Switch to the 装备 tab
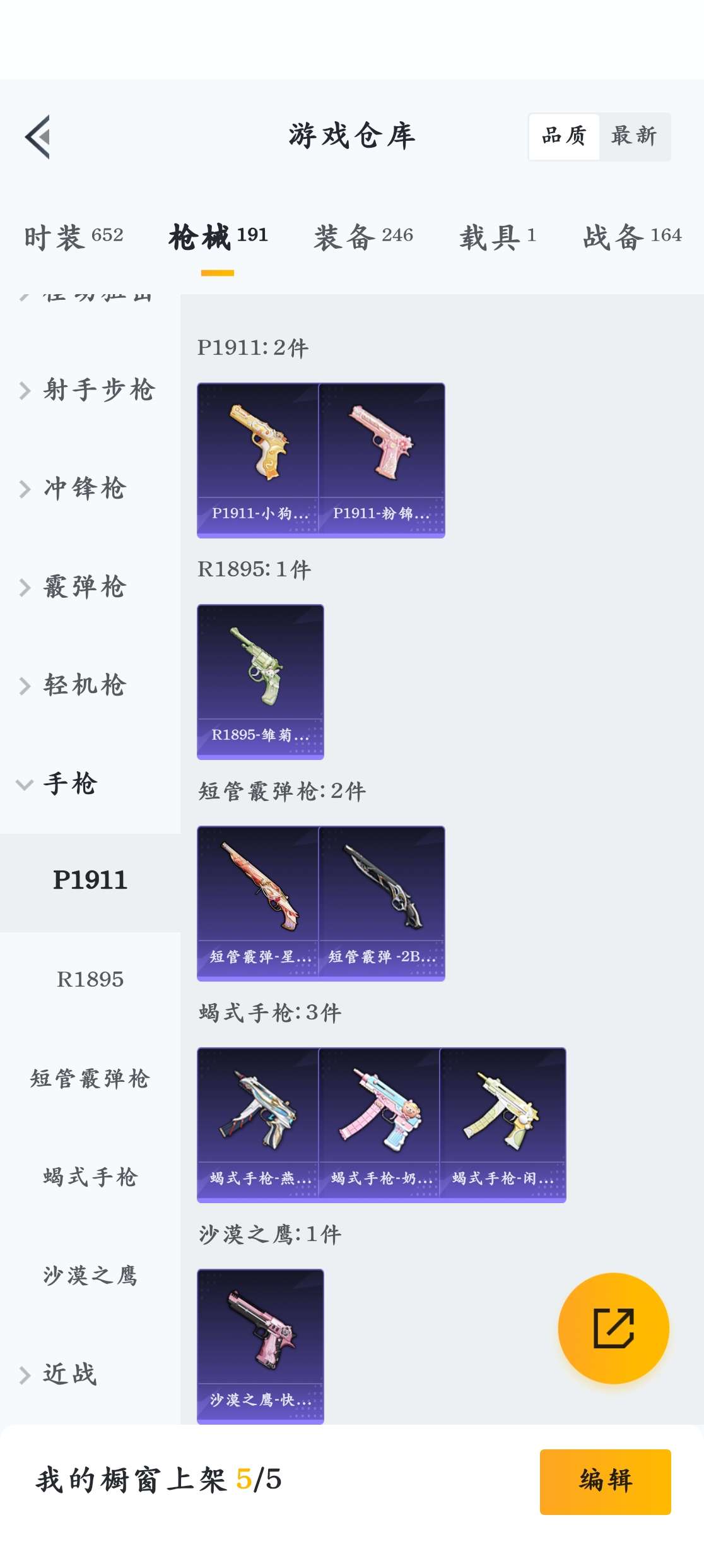Image resolution: width=704 pixels, height=1568 pixels. tap(363, 237)
